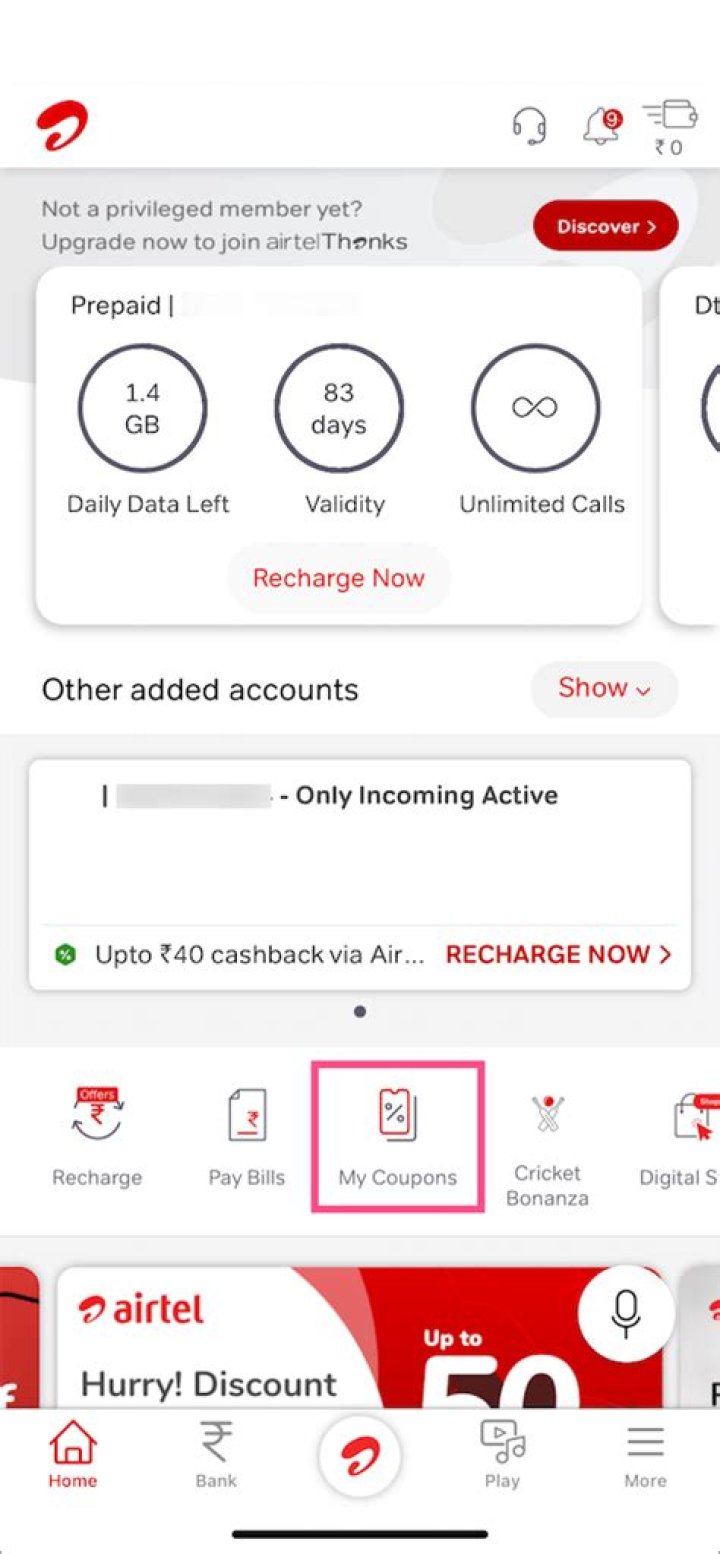720x1554 pixels.
Task: Open Pay Bills shortcut
Action: 246,1136
